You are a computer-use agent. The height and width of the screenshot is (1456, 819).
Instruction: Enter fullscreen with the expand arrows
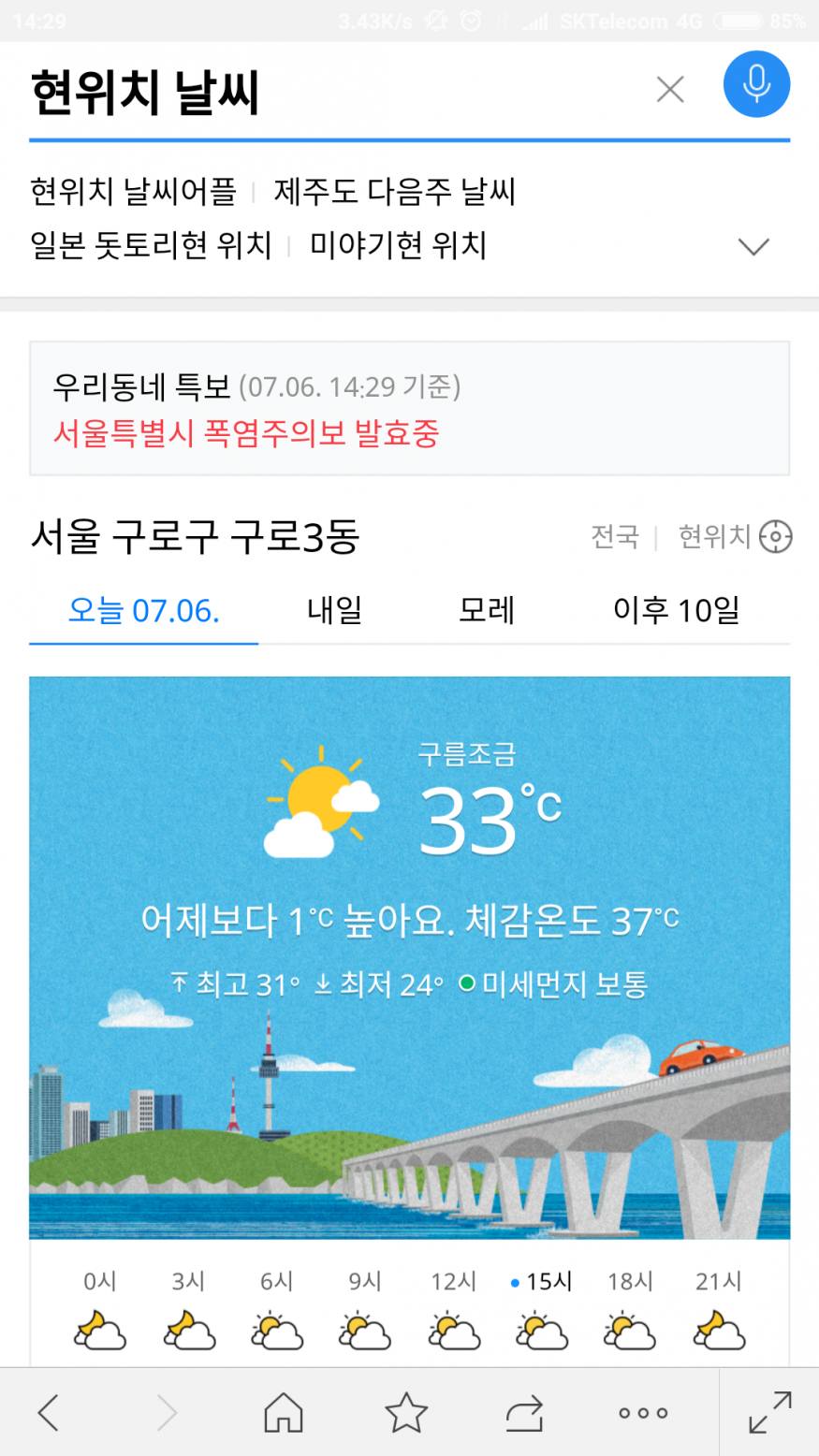coord(769,1412)
